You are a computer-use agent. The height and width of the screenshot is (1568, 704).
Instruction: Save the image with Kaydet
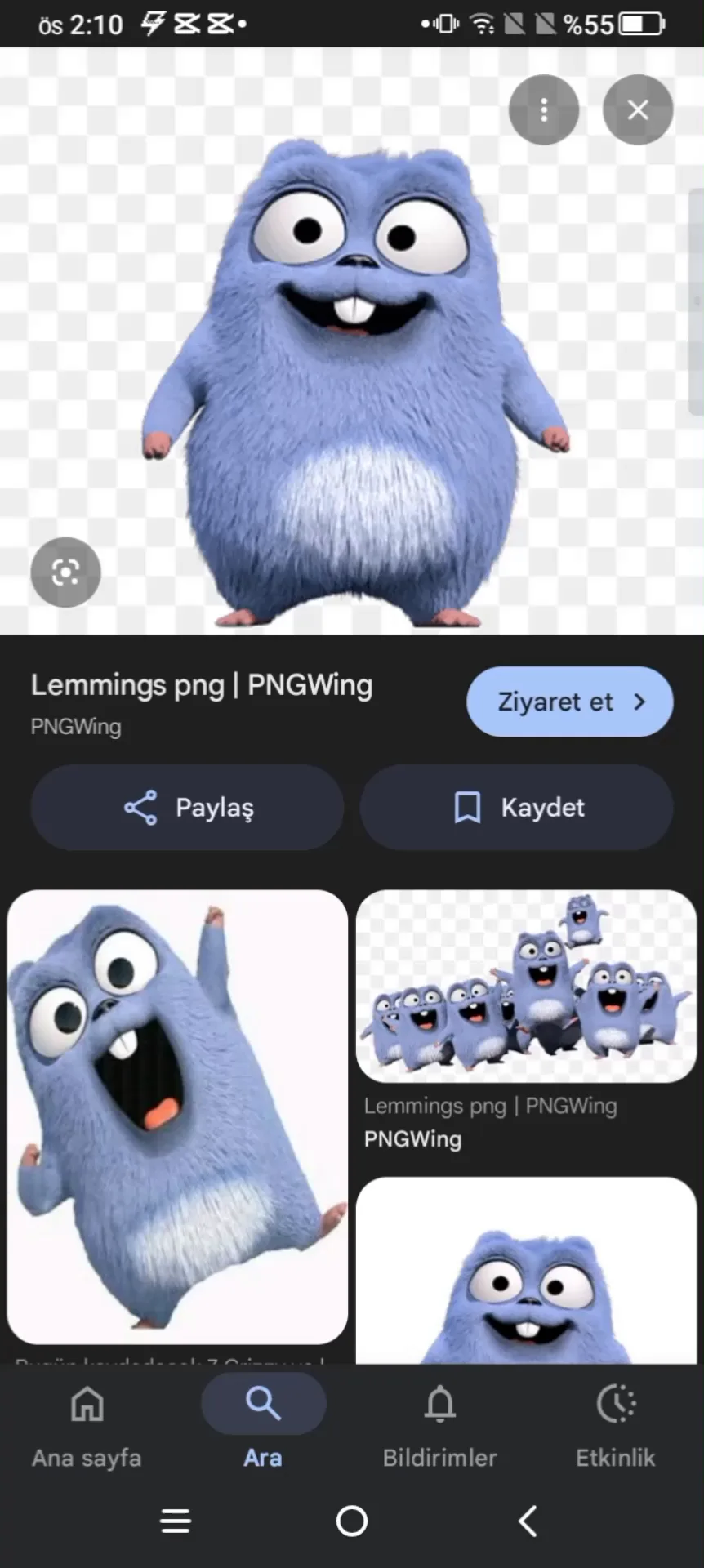pos(516,807)
